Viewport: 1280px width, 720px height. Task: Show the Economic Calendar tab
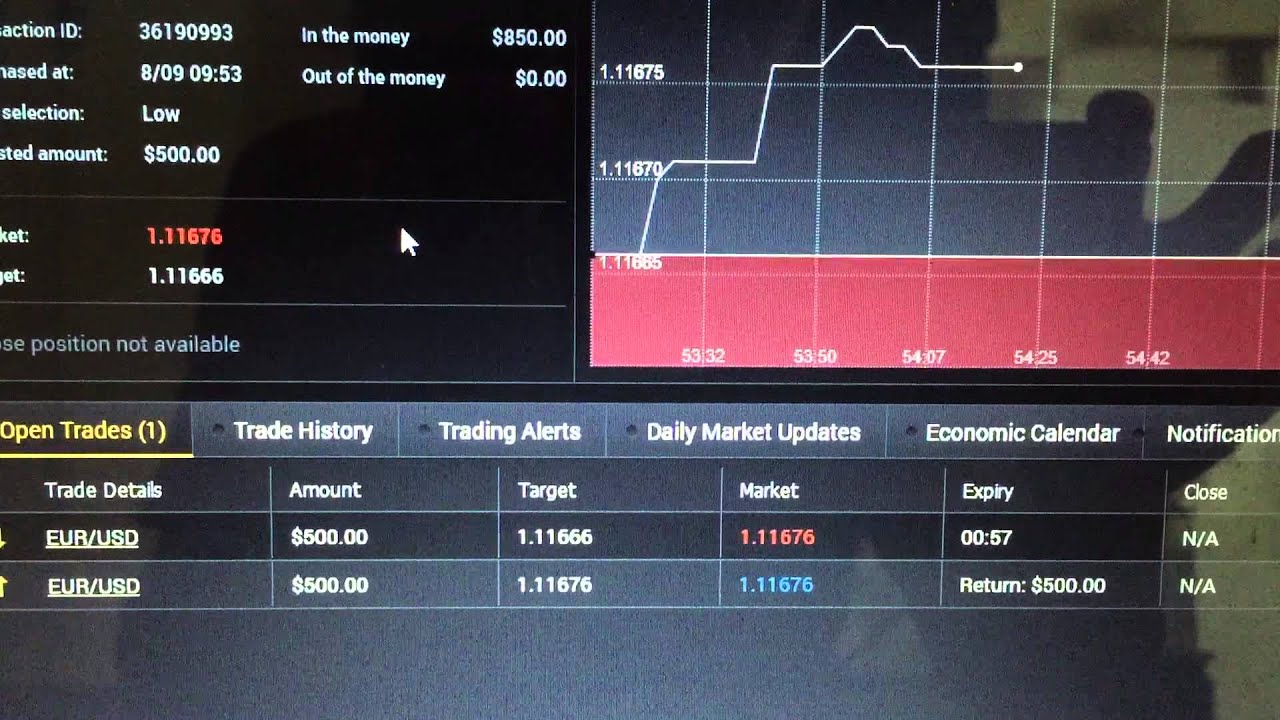click(1022, 433)
